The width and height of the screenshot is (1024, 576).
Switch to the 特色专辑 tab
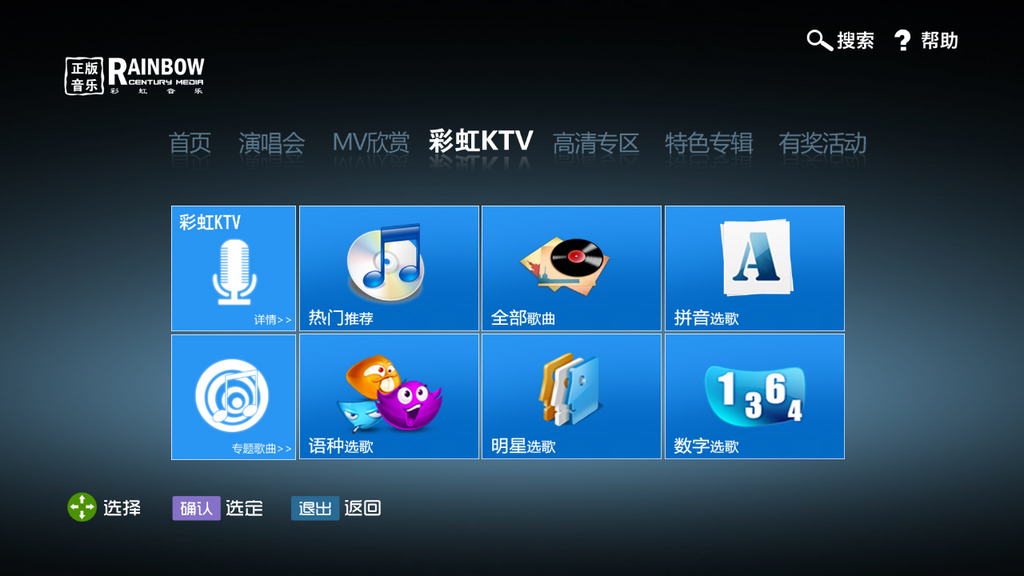(x=709, y=143)
